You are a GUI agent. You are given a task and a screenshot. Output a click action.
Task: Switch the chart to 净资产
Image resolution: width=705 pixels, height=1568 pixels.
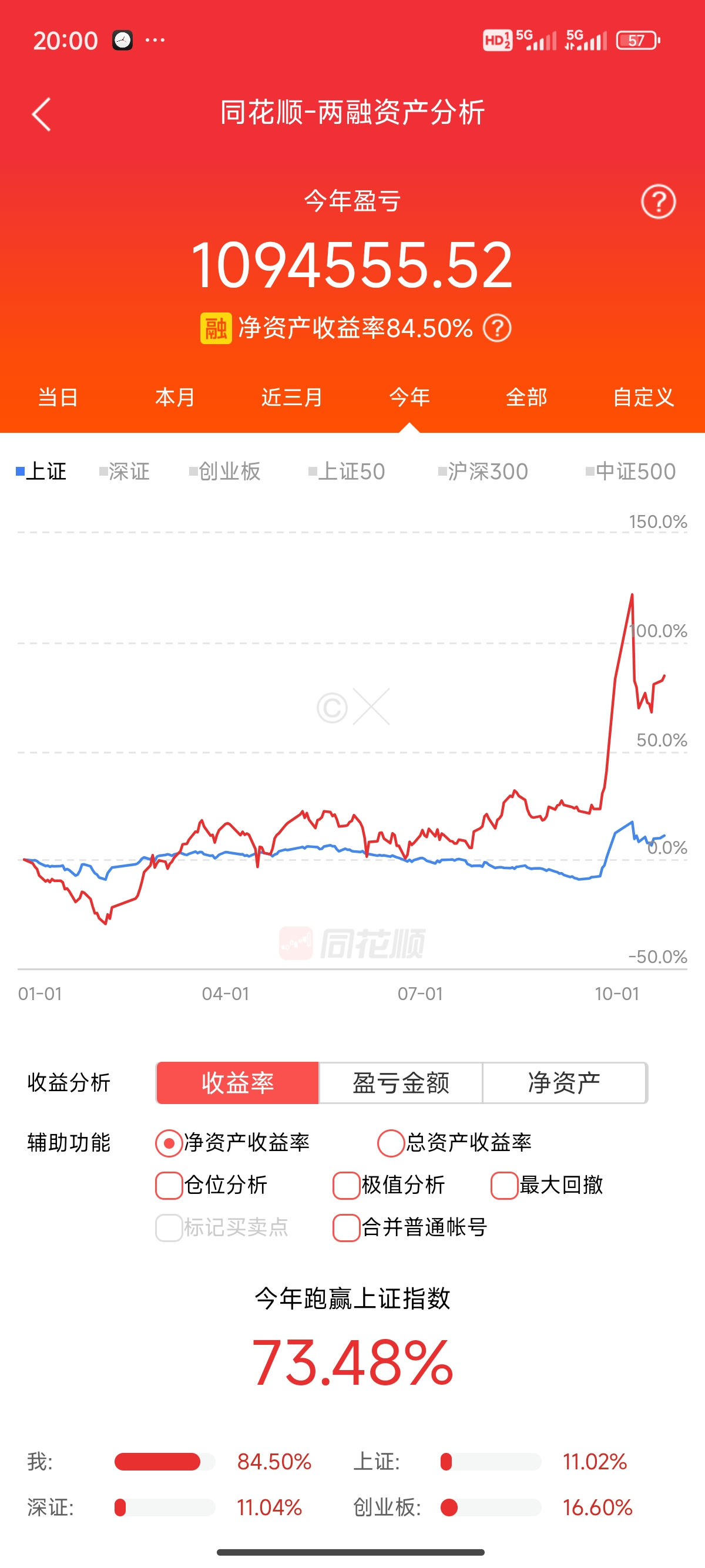pyautogui.click(x=565, y=1083)
